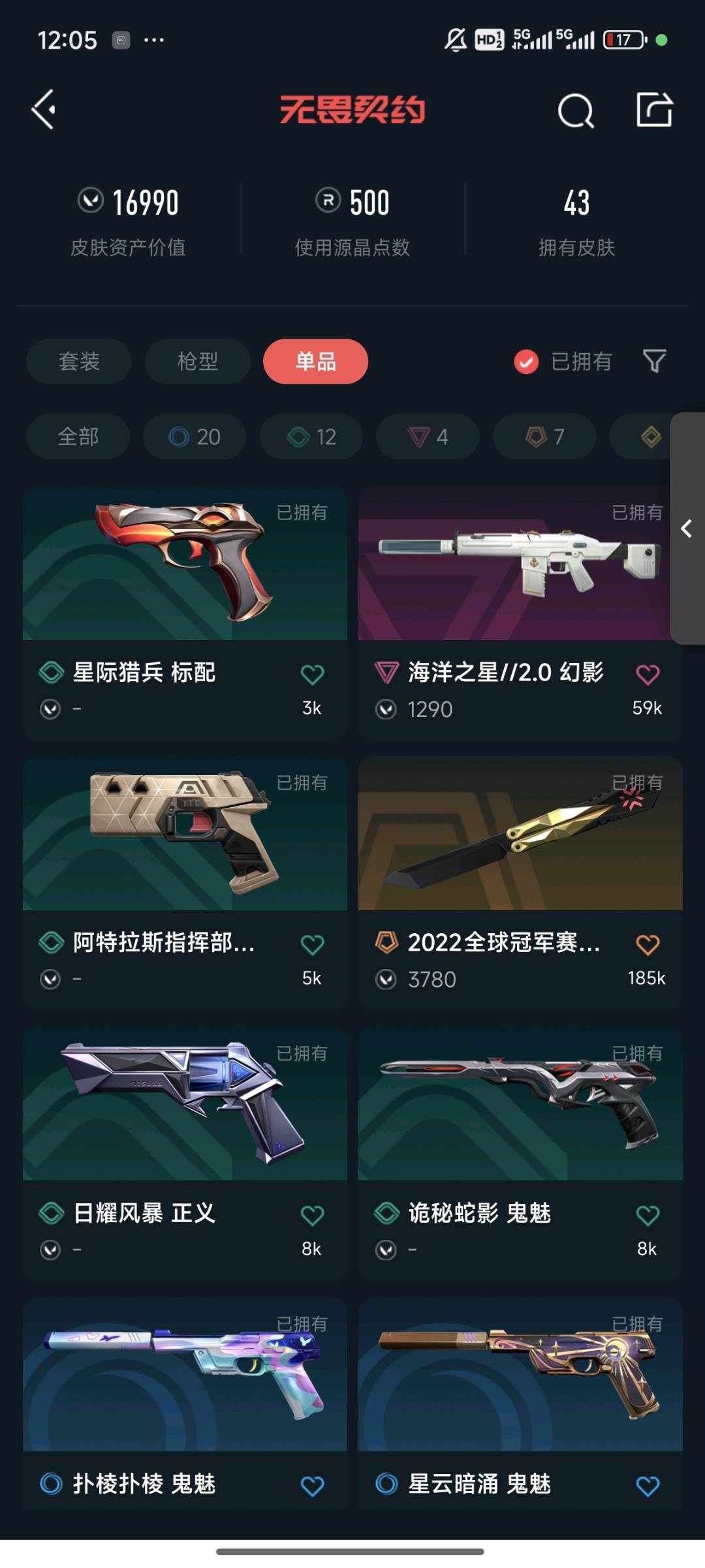This screenshot has width=705, height=1568.
Task: Switch to the 套装 tab
Action: (x=79, y=361)
